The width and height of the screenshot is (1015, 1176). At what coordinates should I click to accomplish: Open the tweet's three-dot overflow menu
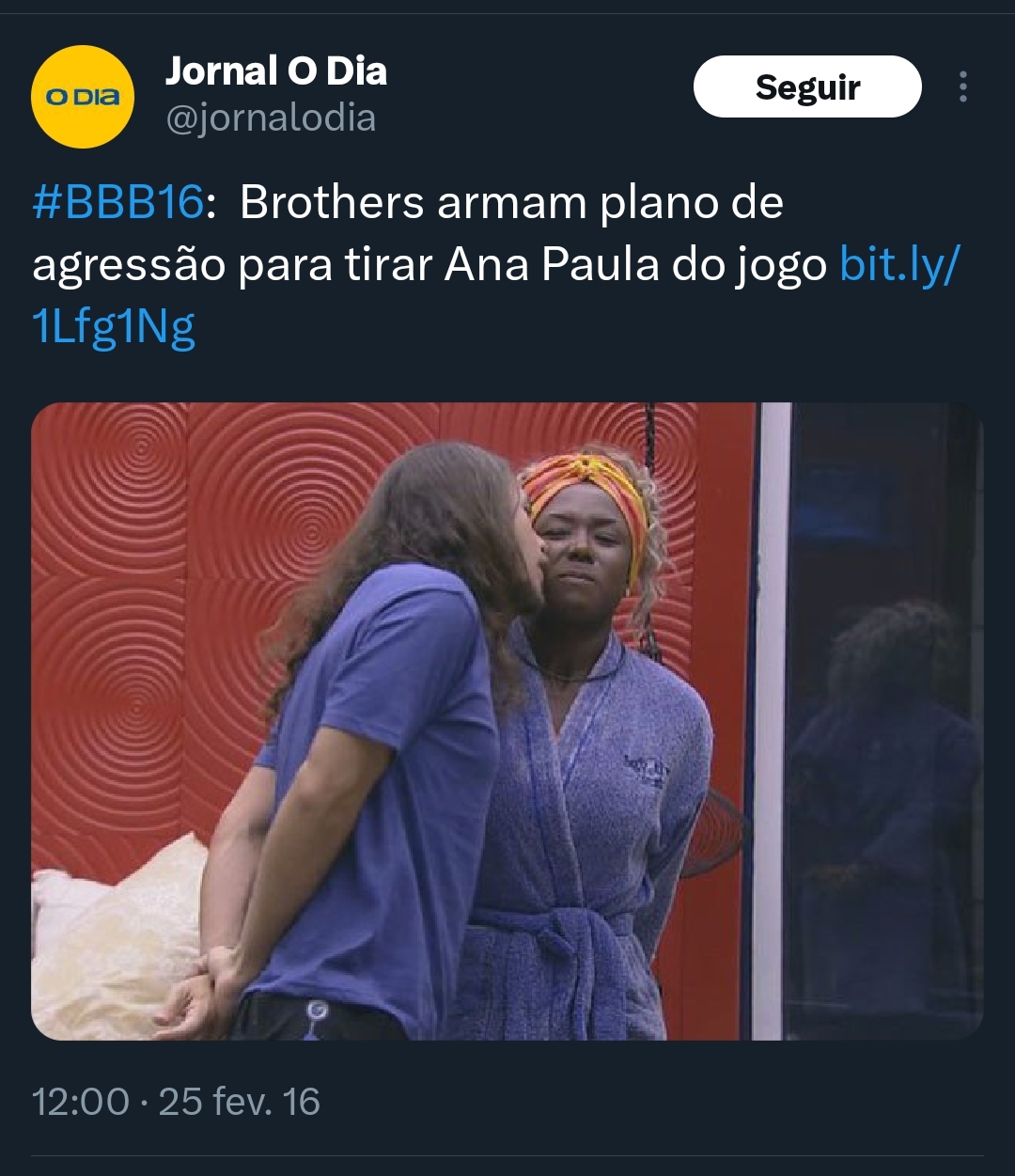click(x=962, y=86)
